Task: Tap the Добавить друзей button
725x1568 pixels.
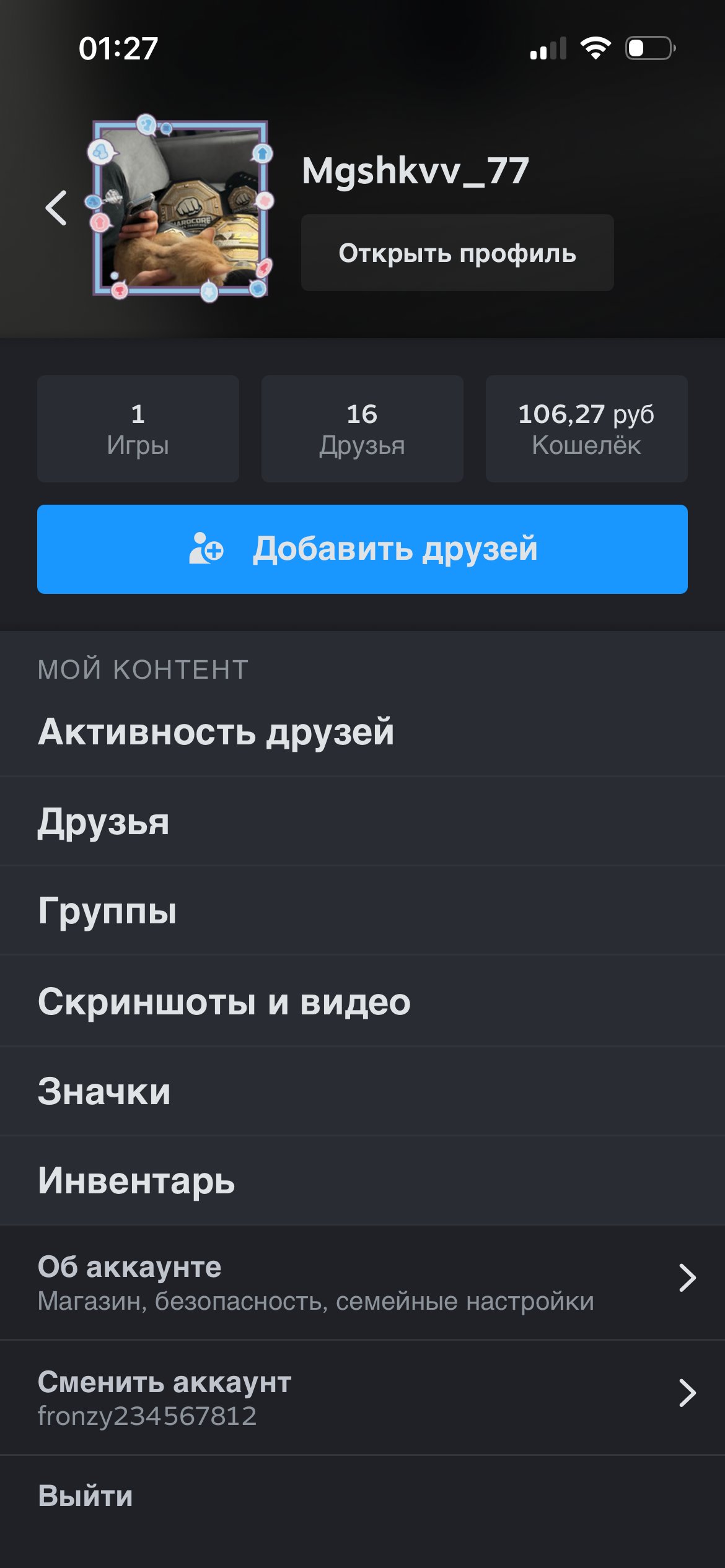Action: pyautogui.click(x=362, y=549)
